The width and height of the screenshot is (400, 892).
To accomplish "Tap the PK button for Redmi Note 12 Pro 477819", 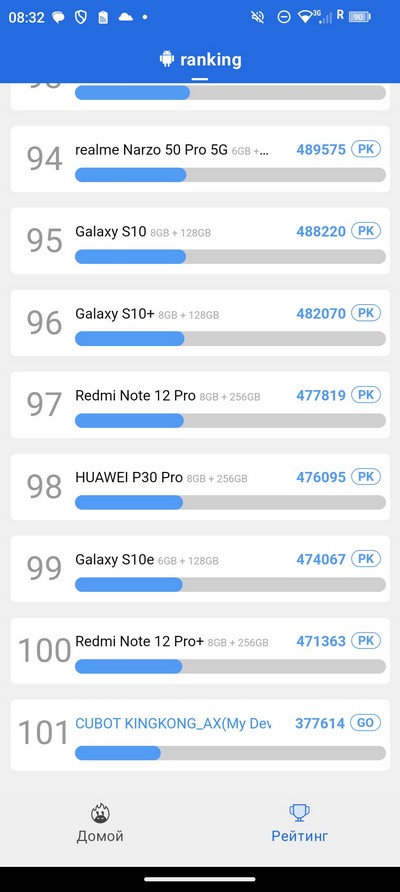I will click(x=366, y=395).
